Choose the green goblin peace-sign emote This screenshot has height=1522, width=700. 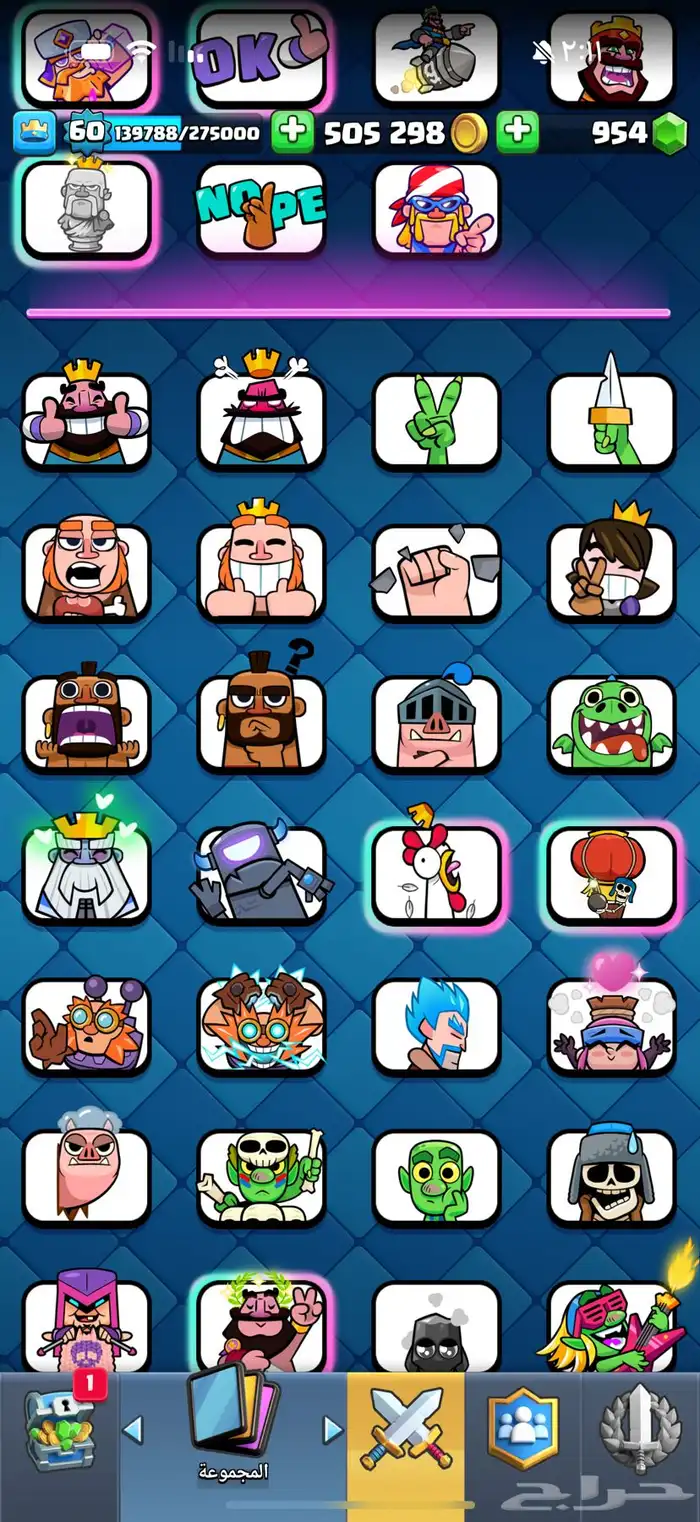tap(437, 420)
